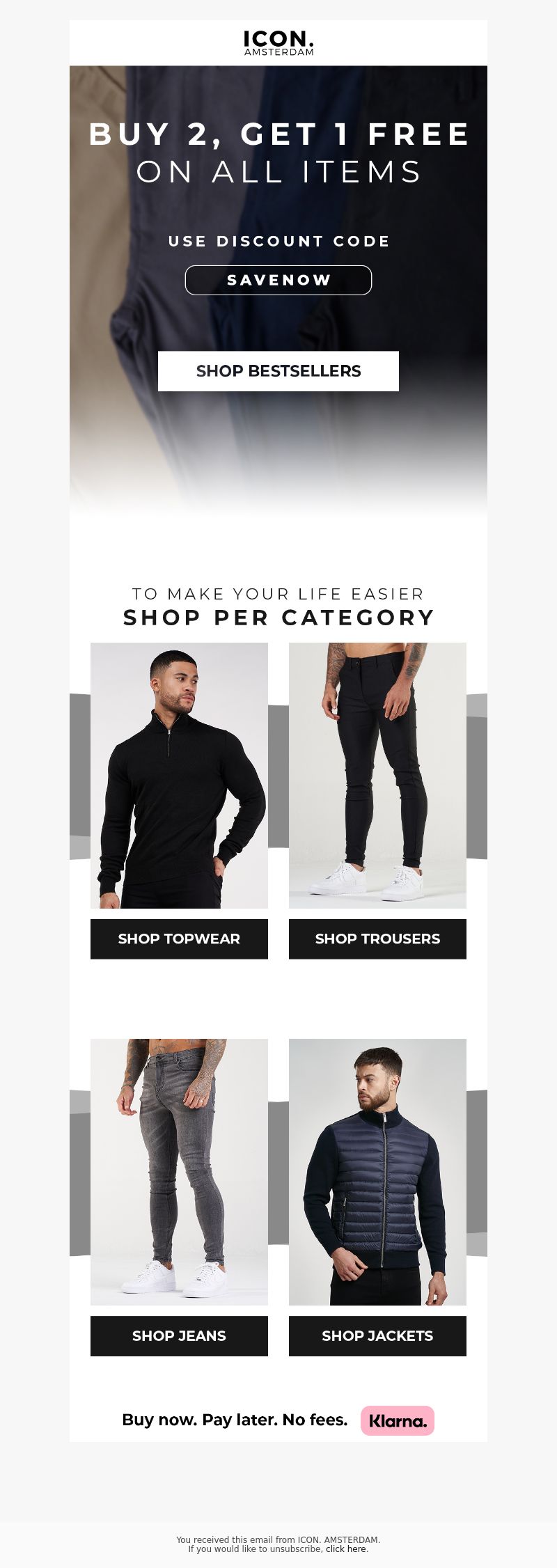This screenshot has width=557, height=1568.
Task: Unsubscribe via the click here link
Action: tap(345, 1549)
